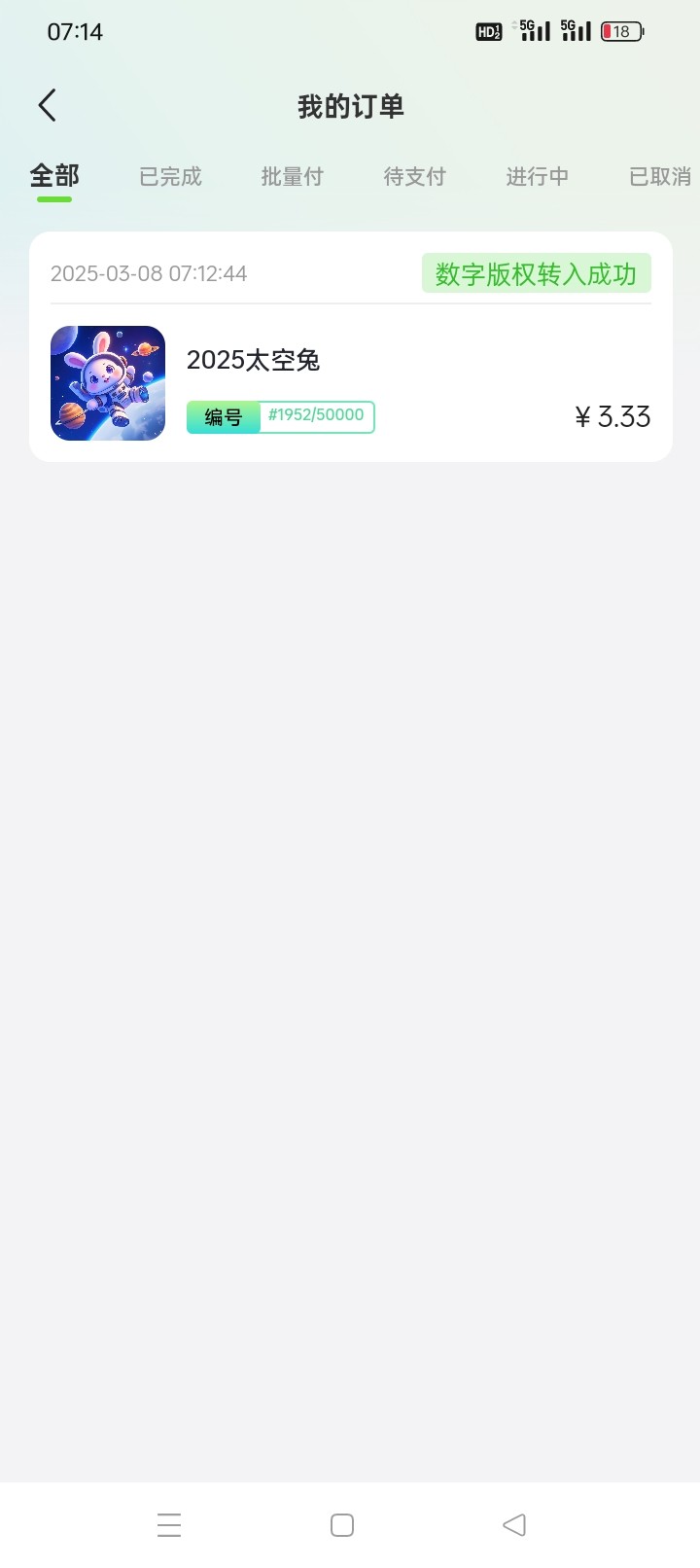View 进行中 orders
Screen dimensions: 700x1568
pyautogui.click(x=537, y=176)
